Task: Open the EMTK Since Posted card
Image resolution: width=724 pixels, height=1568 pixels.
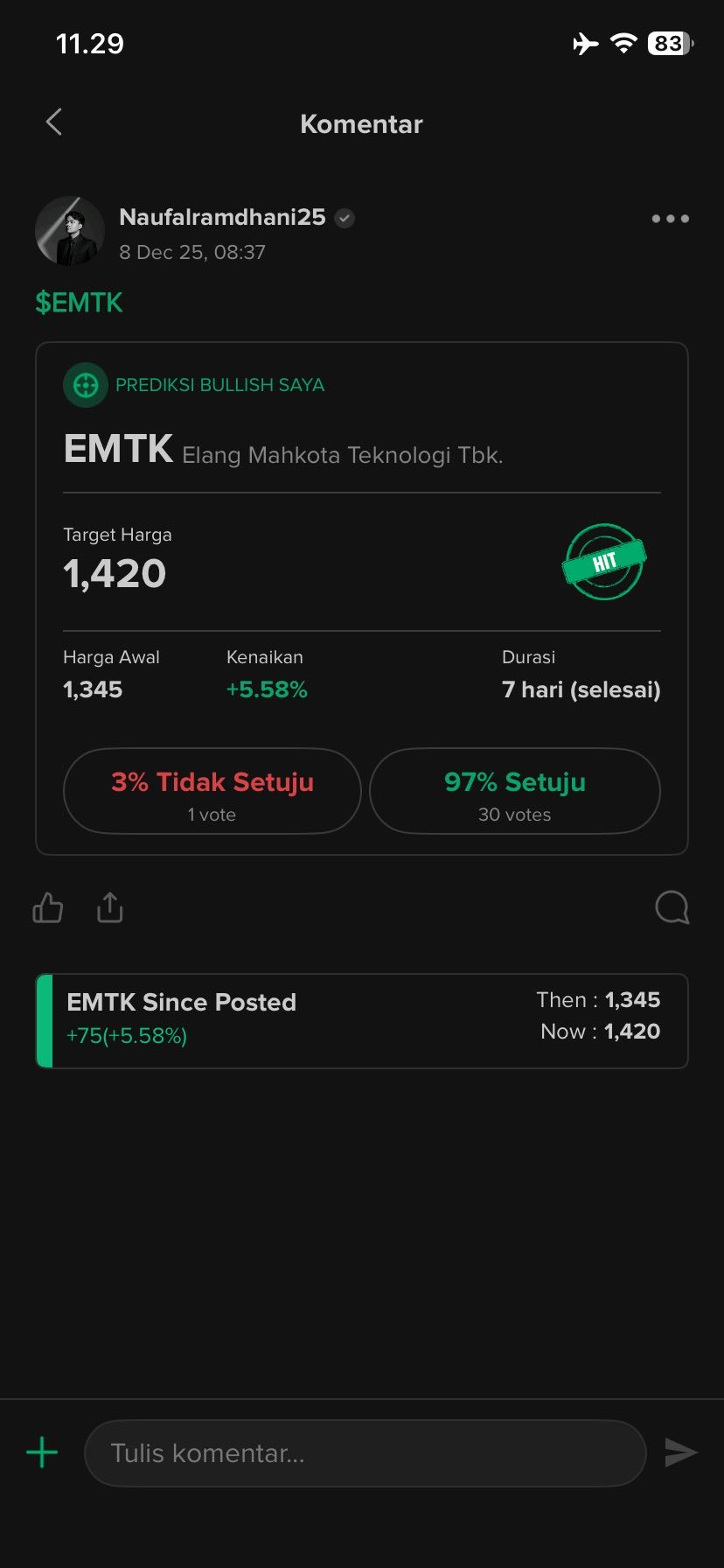Action: click(x=362, y=1020)
